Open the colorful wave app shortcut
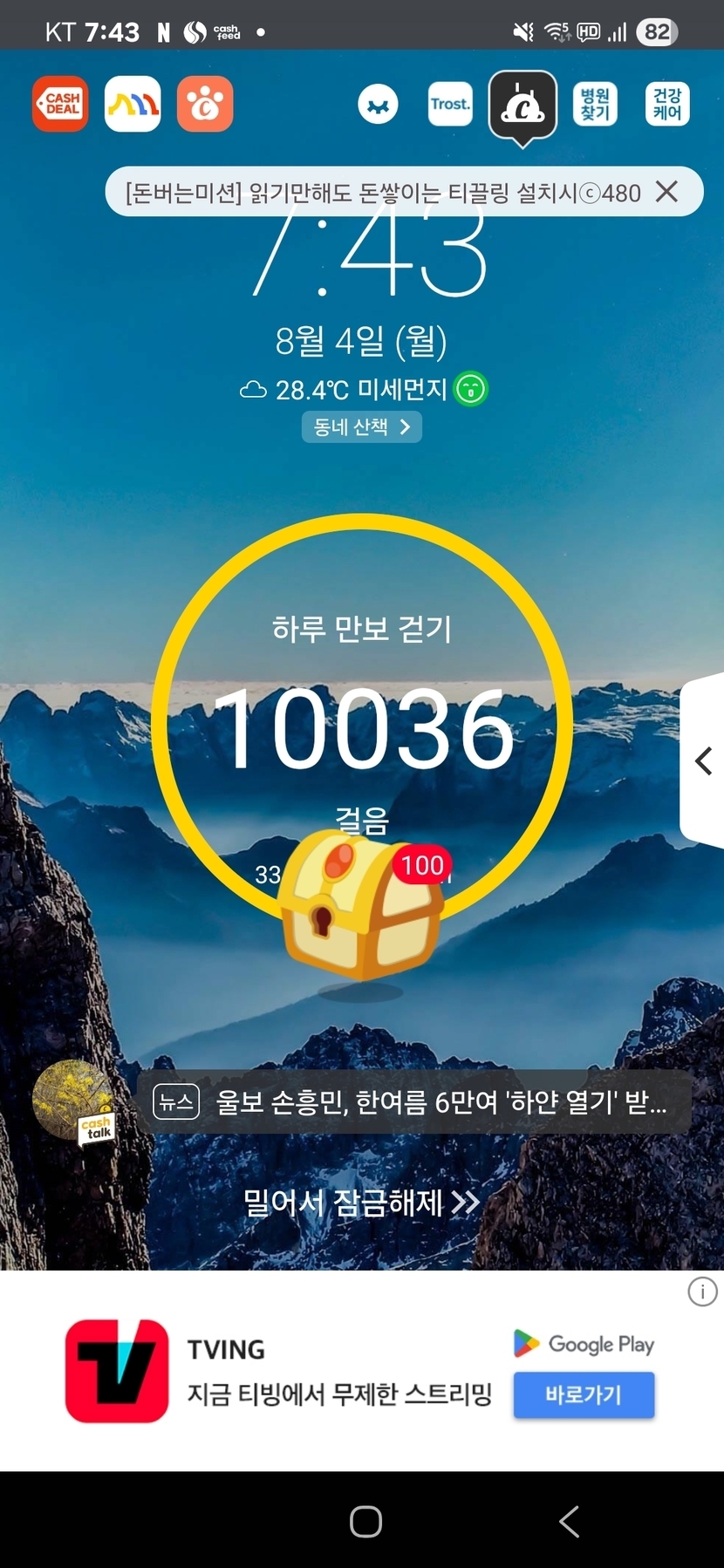Screen dimensions: 724x1568 click(x=133, y=104)
